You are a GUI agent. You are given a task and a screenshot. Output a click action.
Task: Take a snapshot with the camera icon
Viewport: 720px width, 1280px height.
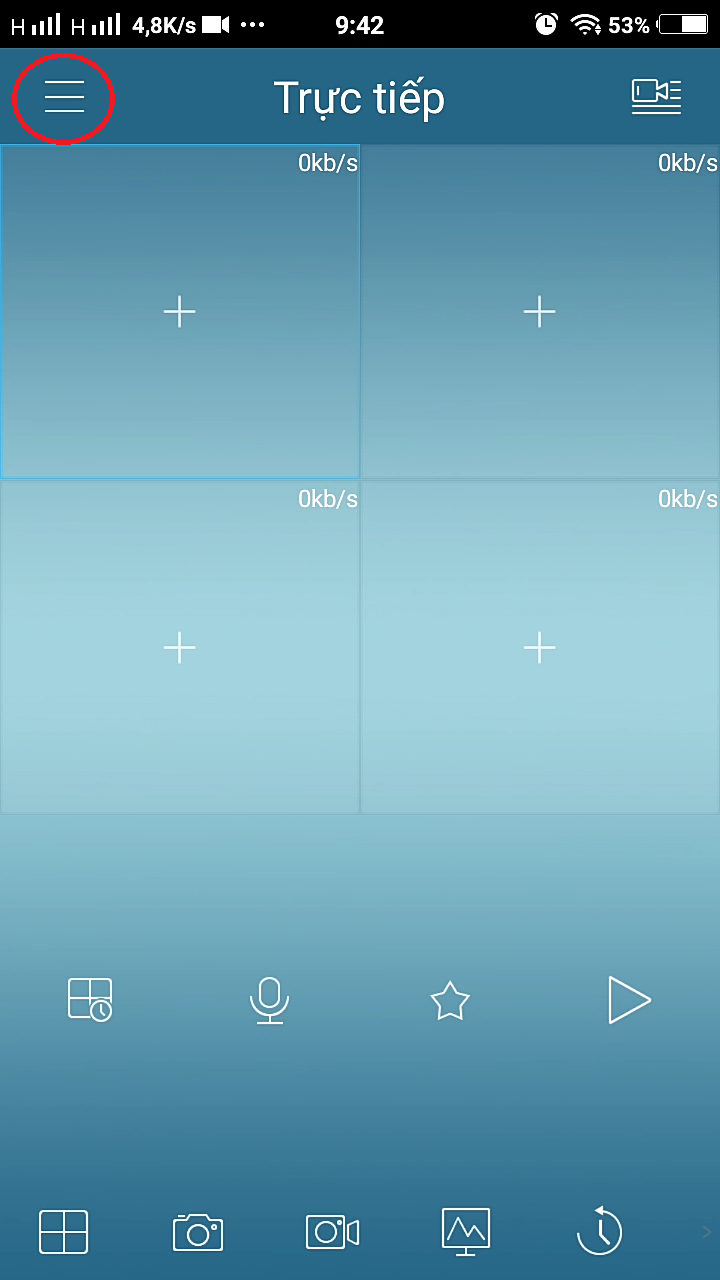click(x=198, y=1232)
